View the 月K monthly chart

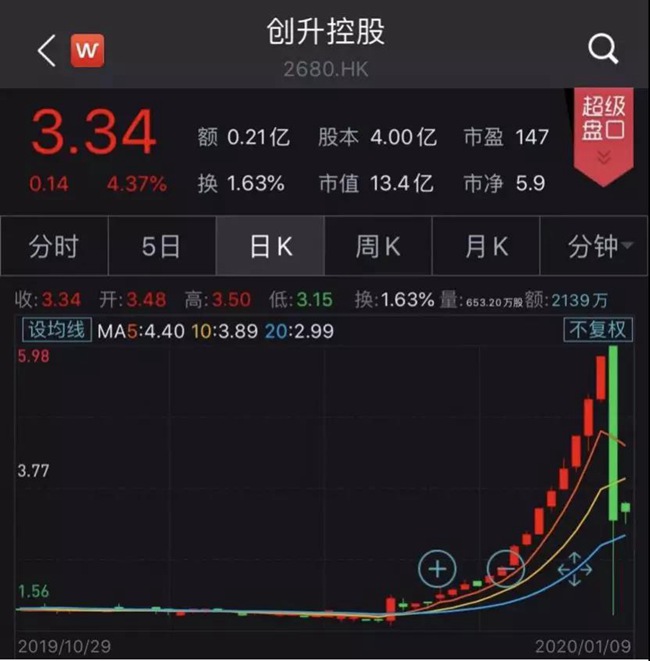pyautogui.click(x=486, y=247)
